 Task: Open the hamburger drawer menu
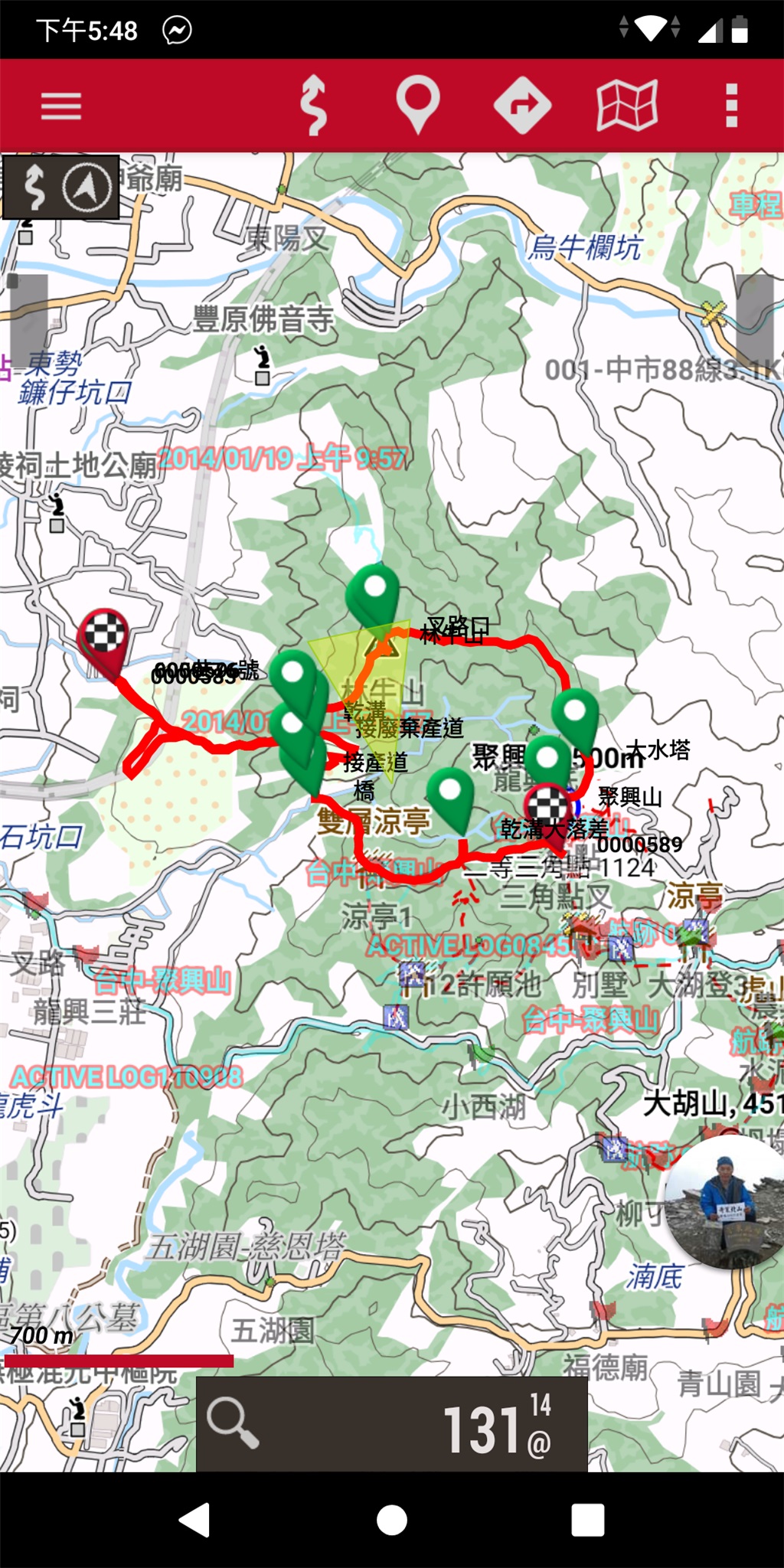(x=61, y=106)
